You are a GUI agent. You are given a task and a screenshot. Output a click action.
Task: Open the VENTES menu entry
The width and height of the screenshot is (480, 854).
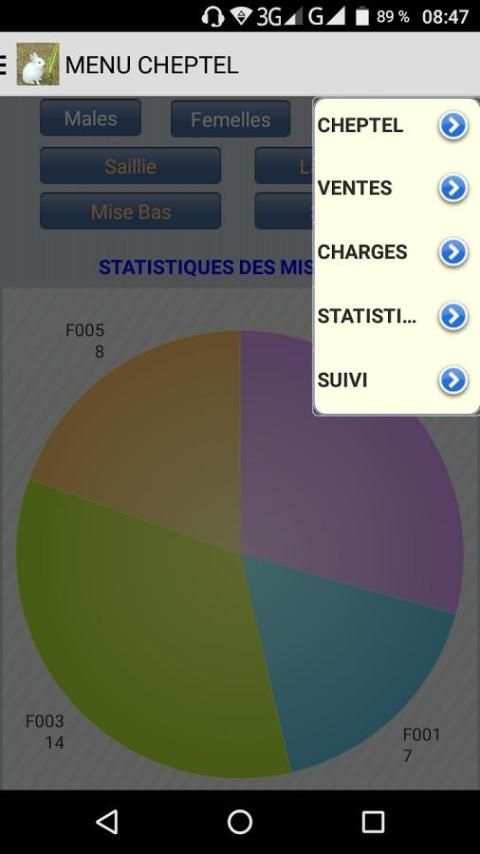point(396,188)
